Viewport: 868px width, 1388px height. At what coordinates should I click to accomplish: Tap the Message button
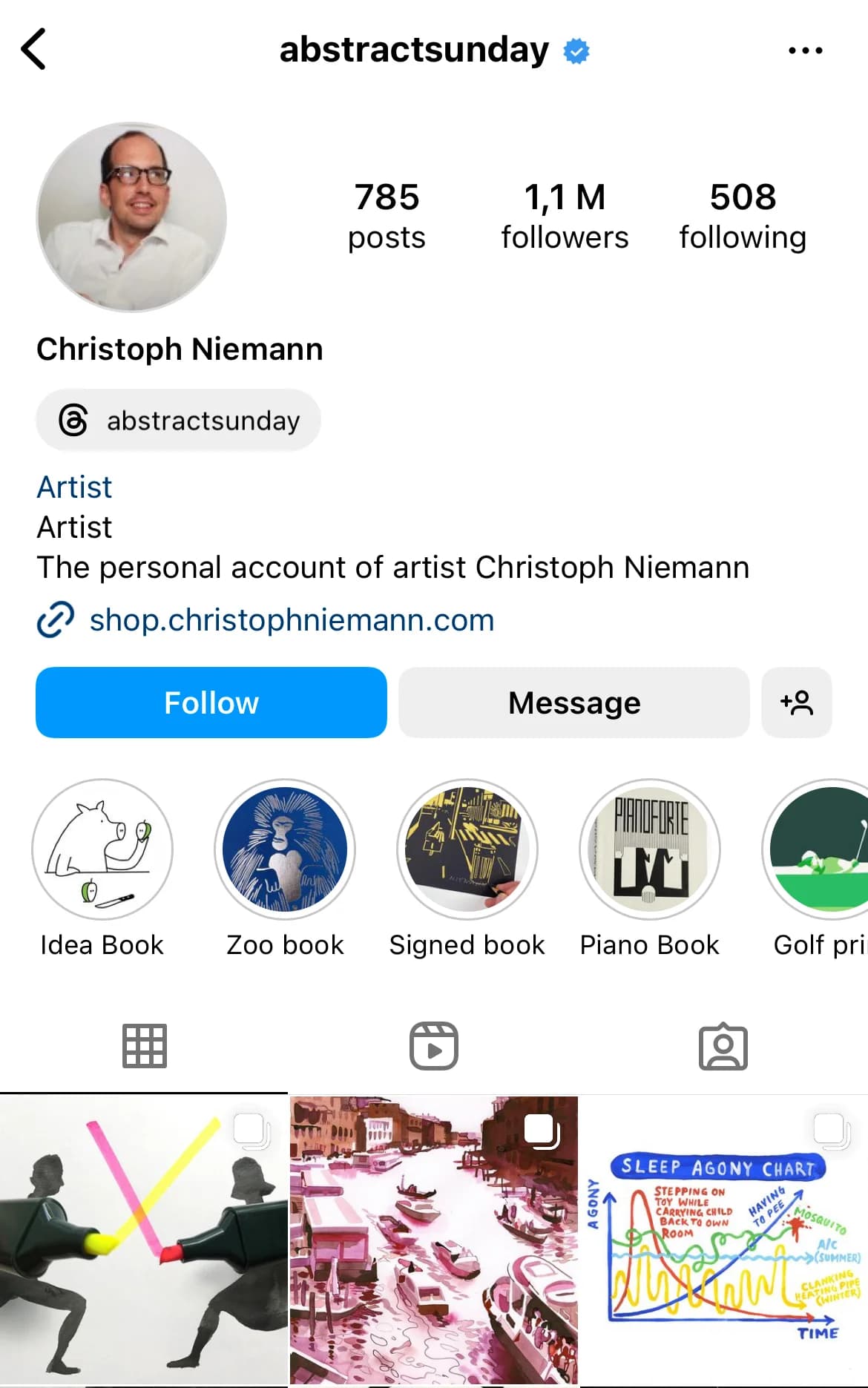pyautogui.click(x=573, y=703)
